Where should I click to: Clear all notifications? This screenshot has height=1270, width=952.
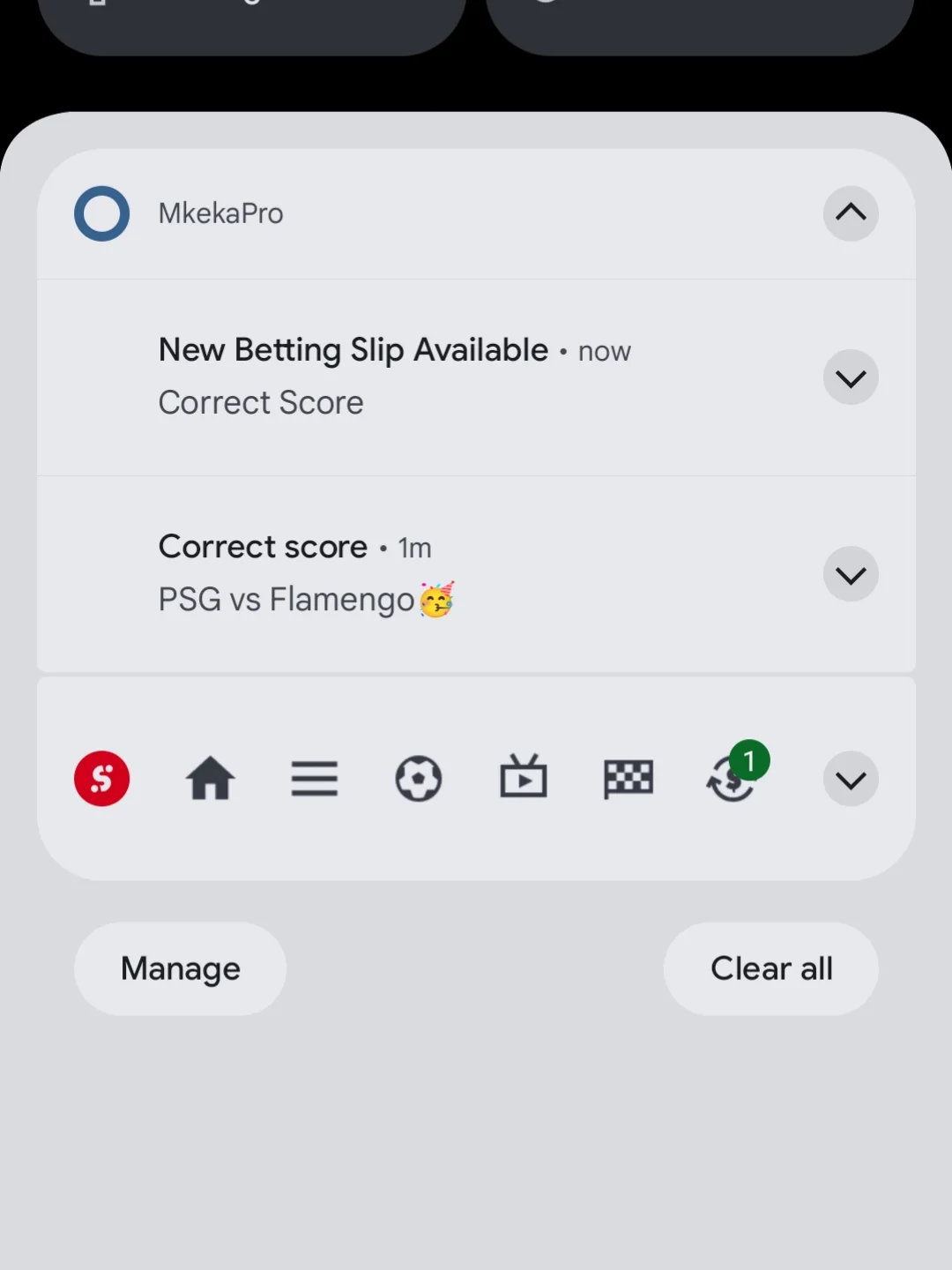pyautogui.click(x=770, y=968)
